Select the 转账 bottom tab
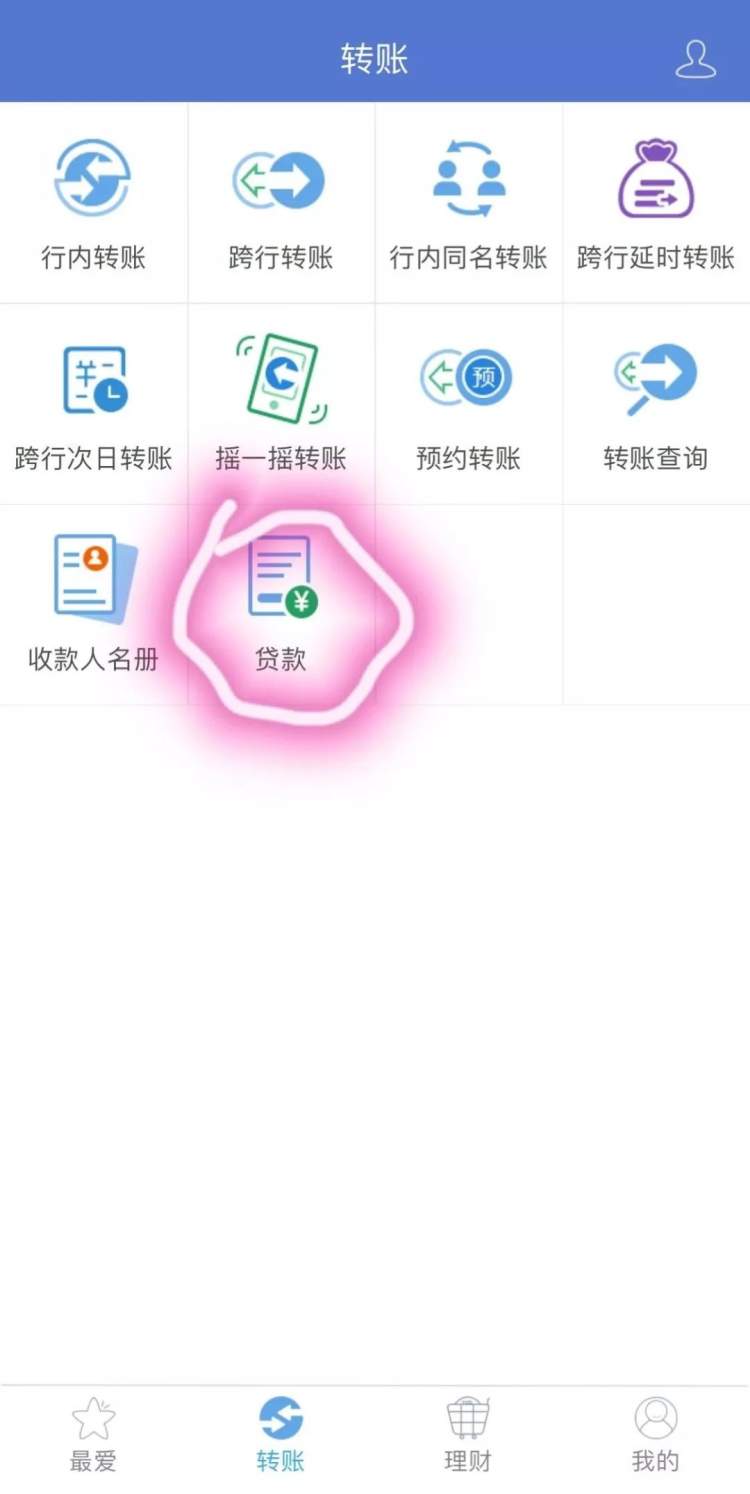 pos(280,1436)
